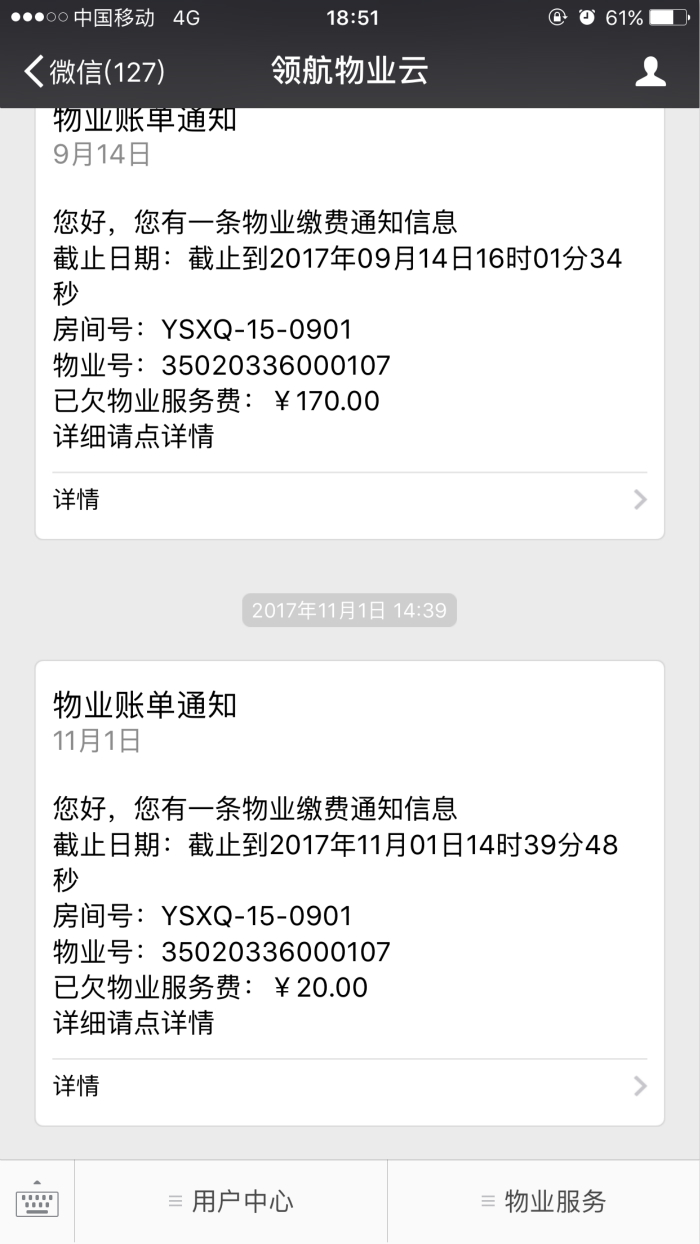Open the account profile icon
This screenshot has width=700, height=1244.
(651, 71)
